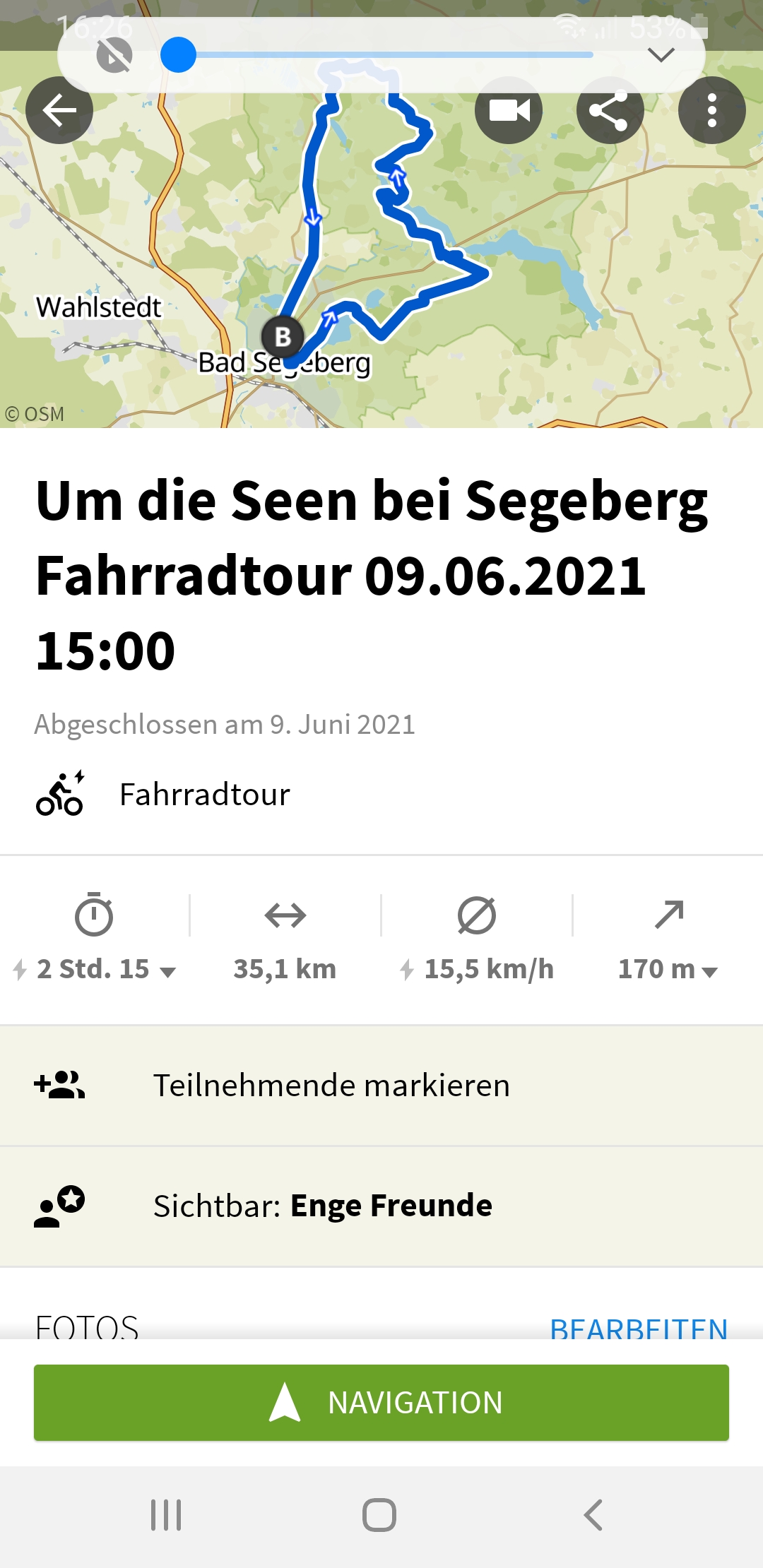Open the video camera option

[509, 111]
